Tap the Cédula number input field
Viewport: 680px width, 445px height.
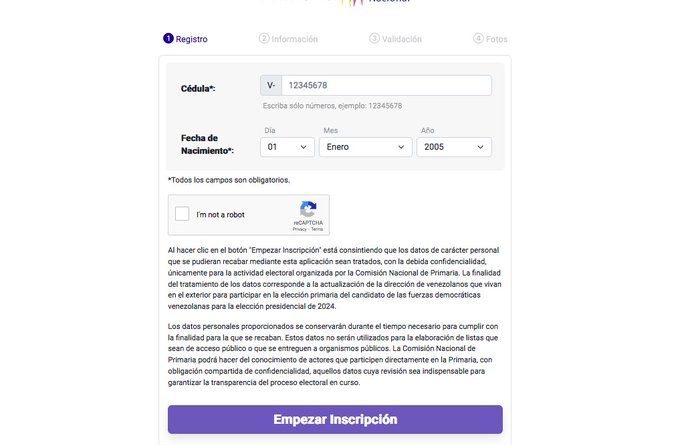(386, 85)
